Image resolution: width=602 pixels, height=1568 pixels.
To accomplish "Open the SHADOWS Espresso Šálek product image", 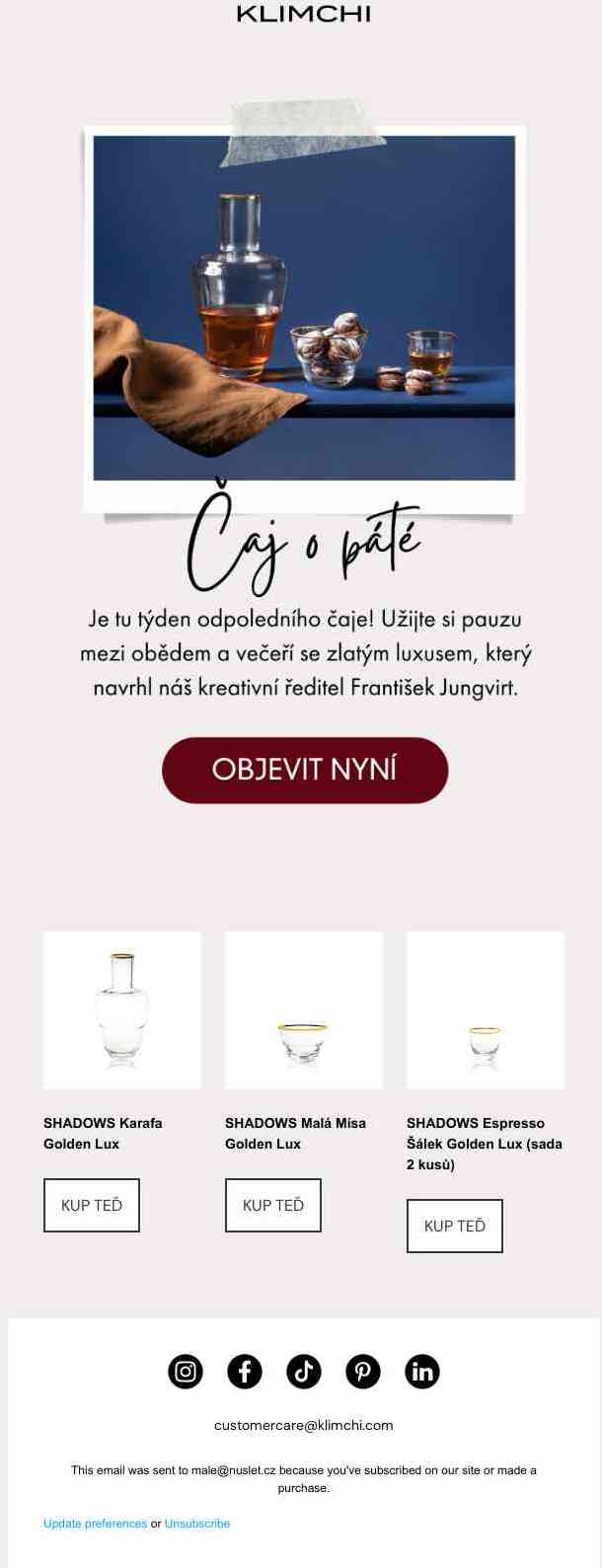I will pyautogui.click(x=485, y=1009).
